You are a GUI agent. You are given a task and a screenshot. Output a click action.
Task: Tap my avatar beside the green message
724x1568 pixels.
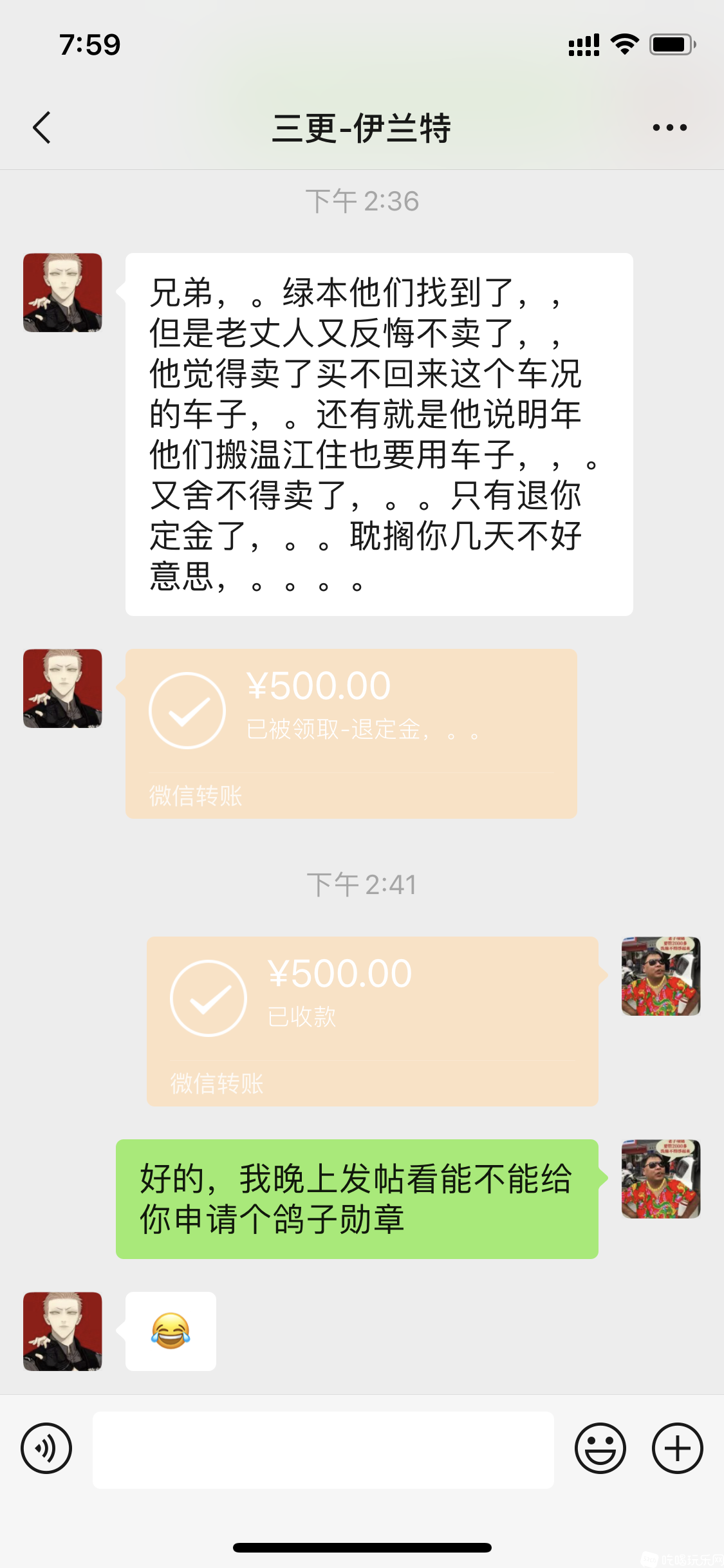pyautogui.click(x=660, y=1179)
